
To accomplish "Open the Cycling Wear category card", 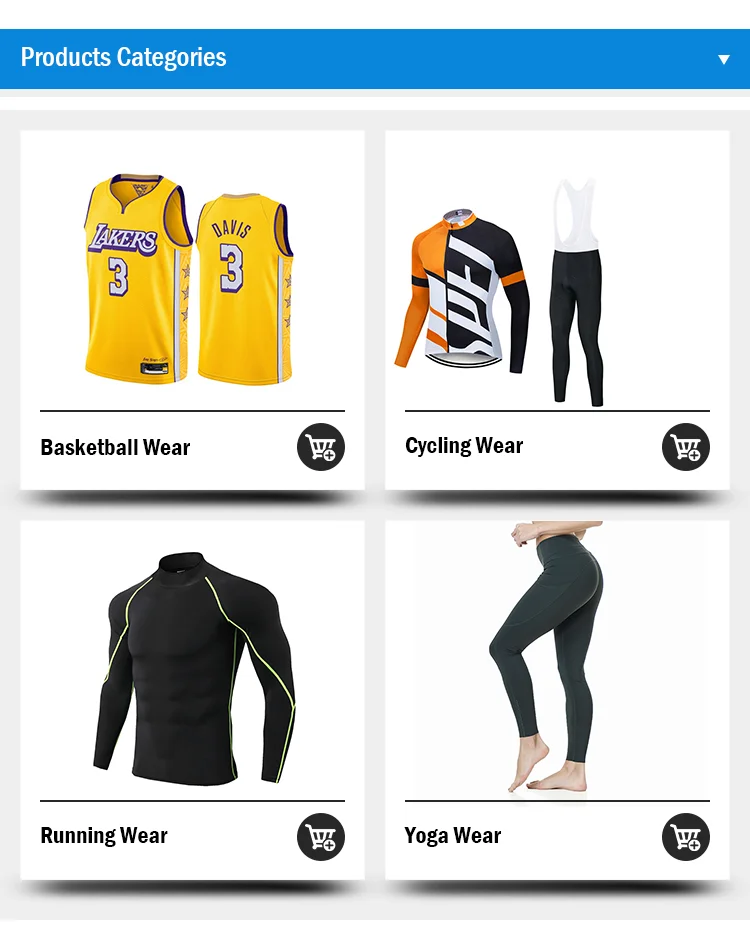I will (557, 310).
